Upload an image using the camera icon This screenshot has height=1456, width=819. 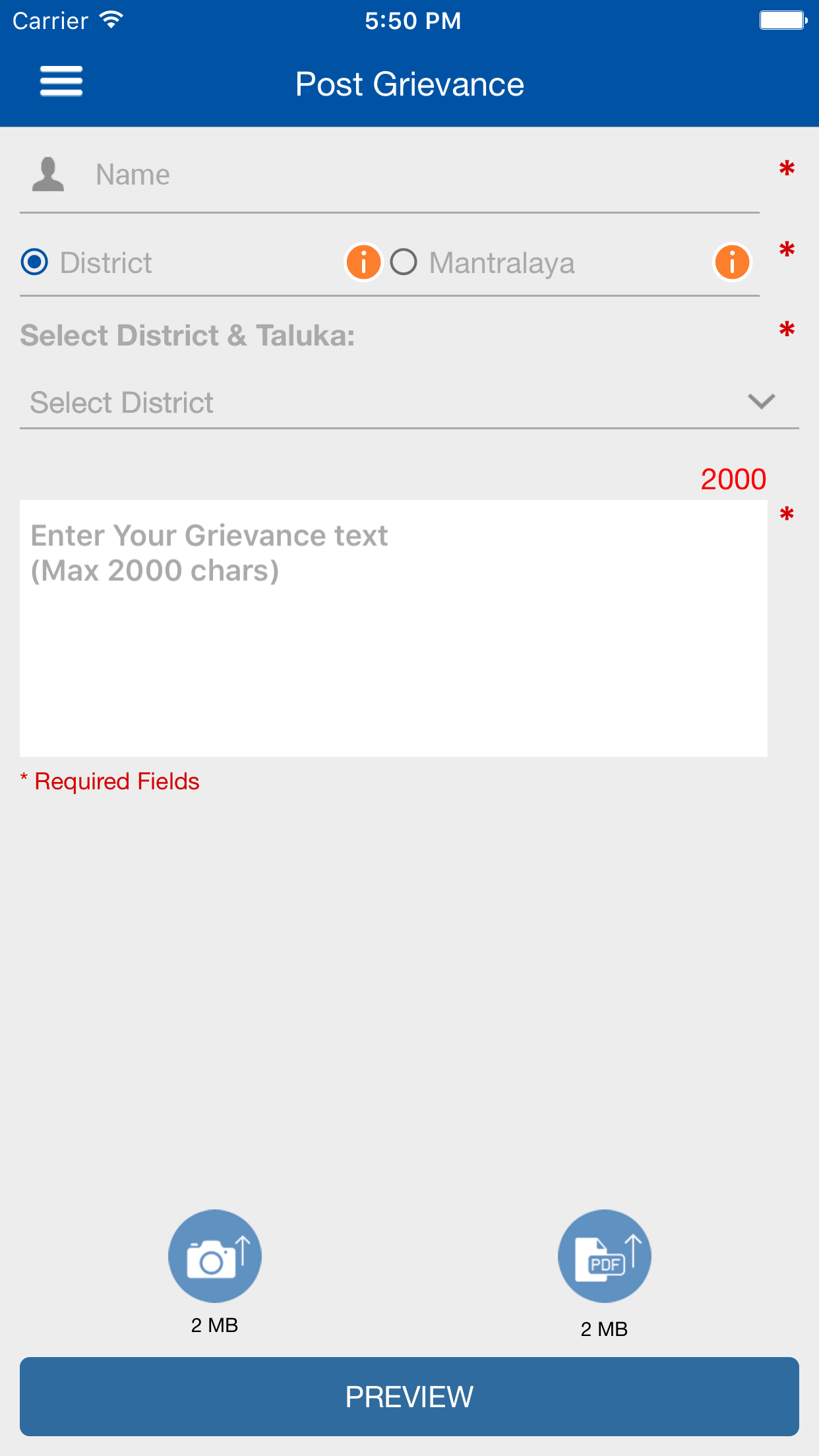click(214, 1256)
